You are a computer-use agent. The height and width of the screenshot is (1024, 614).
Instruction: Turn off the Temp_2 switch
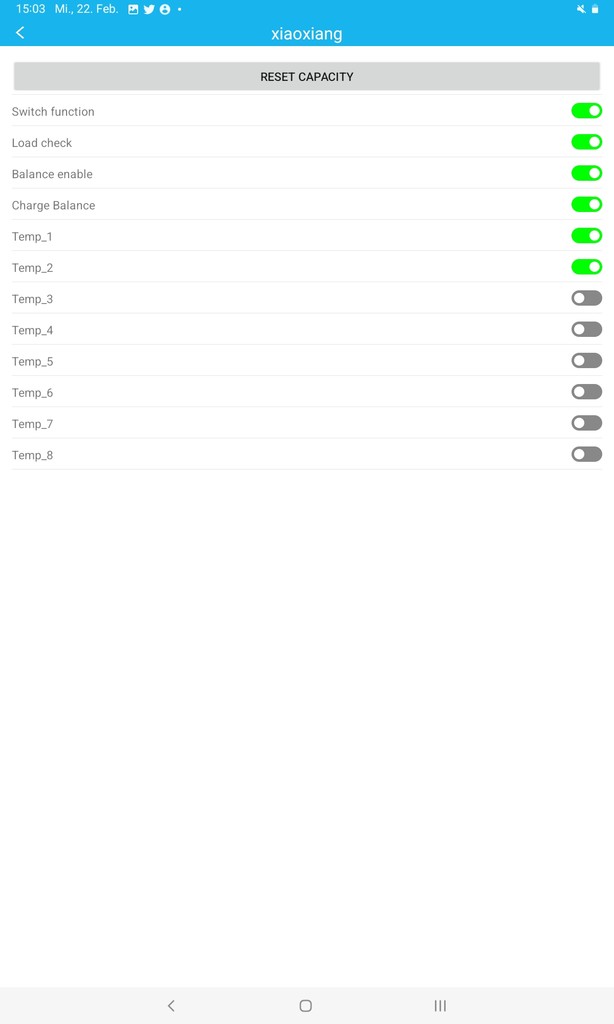point(586,266)
